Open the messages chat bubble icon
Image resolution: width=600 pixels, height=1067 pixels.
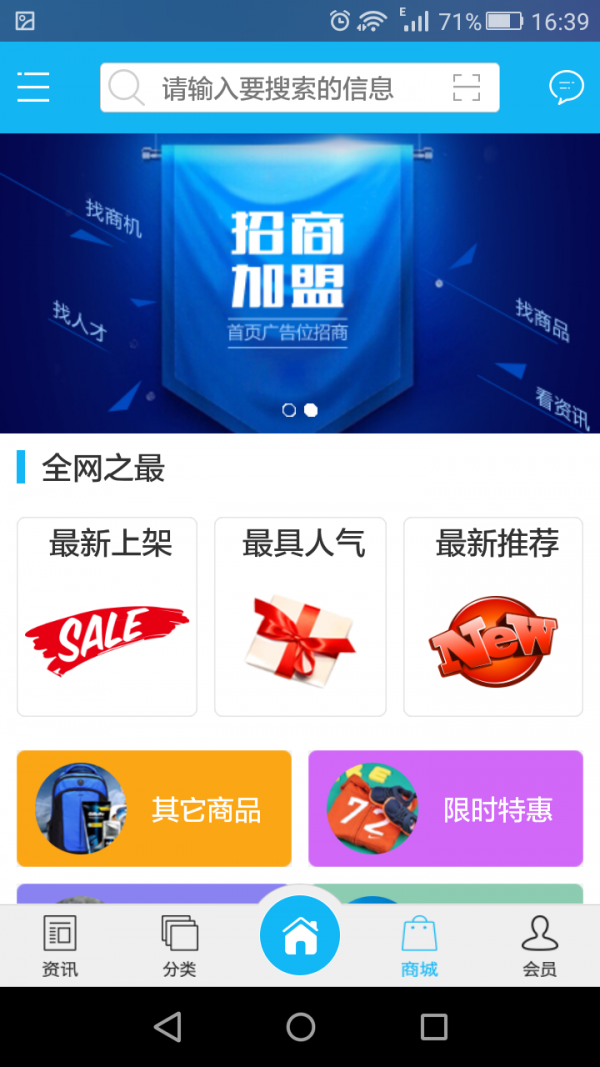coord(566,88)
